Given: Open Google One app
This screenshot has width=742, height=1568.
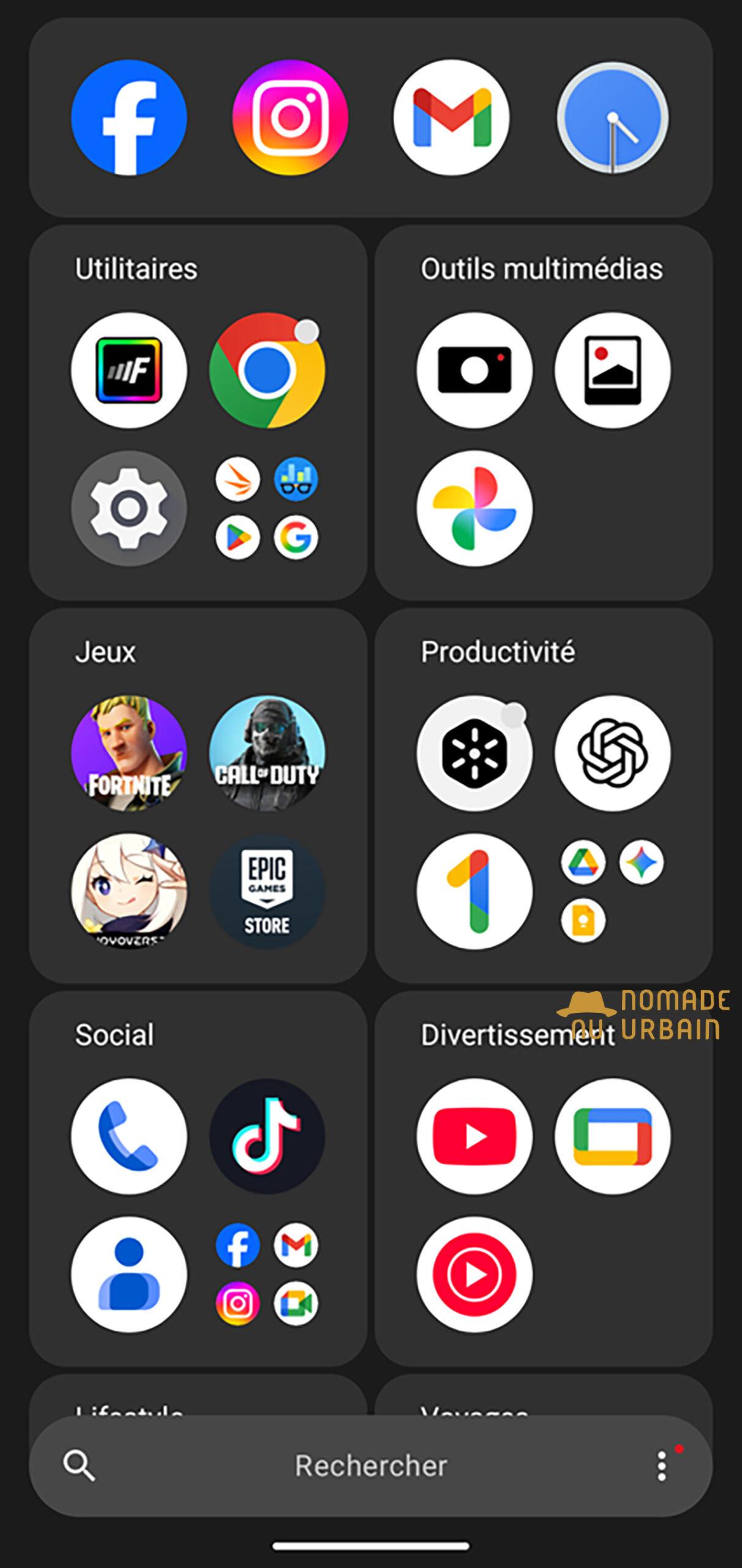Looking at the screenshot, I should click(474, 891).
